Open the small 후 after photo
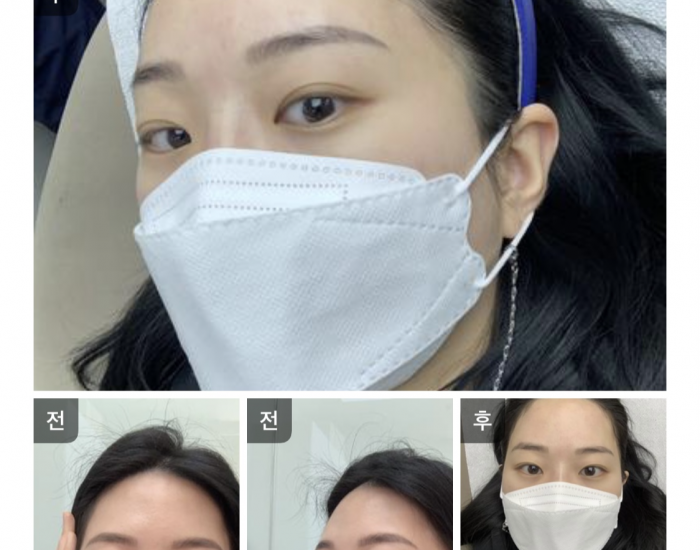Image resolution: width=700 pixels, height=550 pixels. tap(563, 475)
